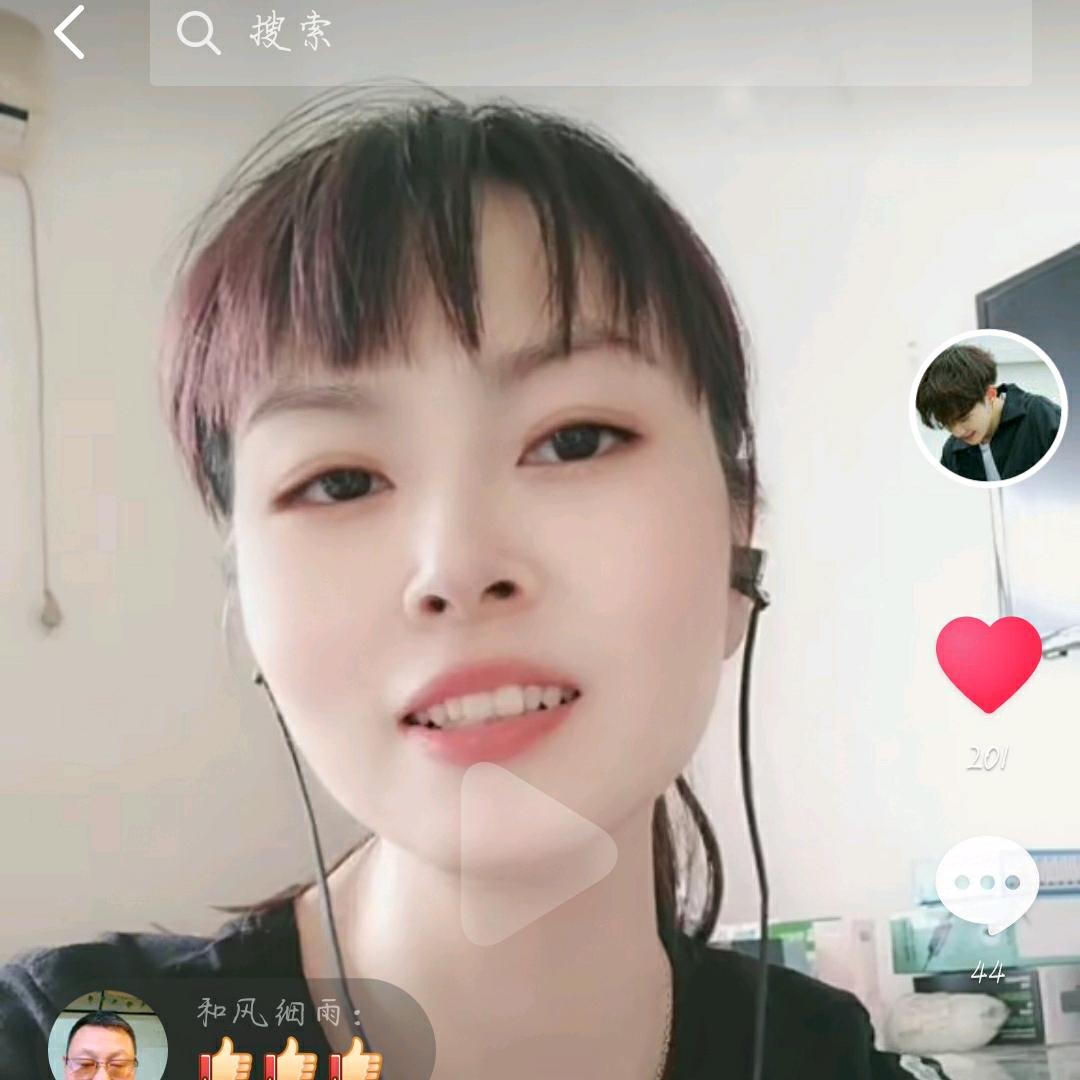Screen dimensions: 1080x1080
Task: Open 和风细雨's commenter avatar
Action: tap(107, 1038)
